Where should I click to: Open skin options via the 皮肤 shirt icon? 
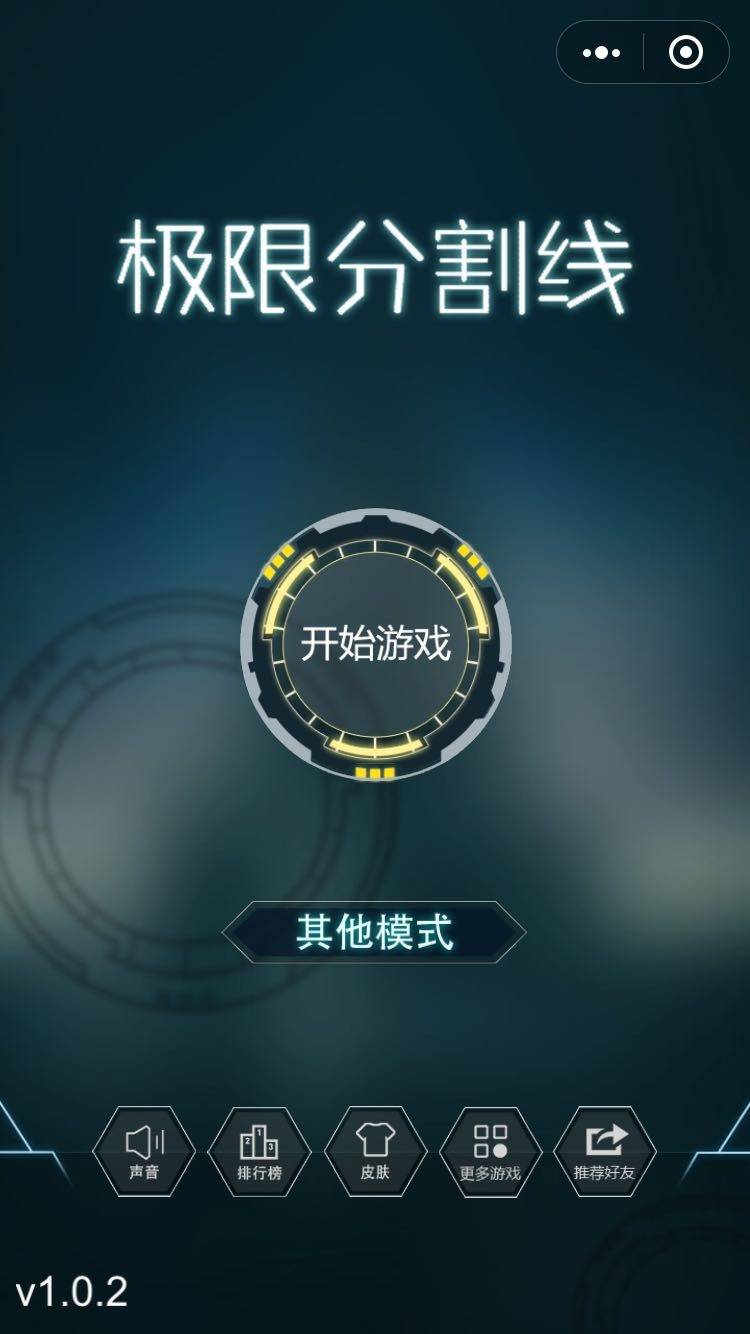pos(375,1152)
